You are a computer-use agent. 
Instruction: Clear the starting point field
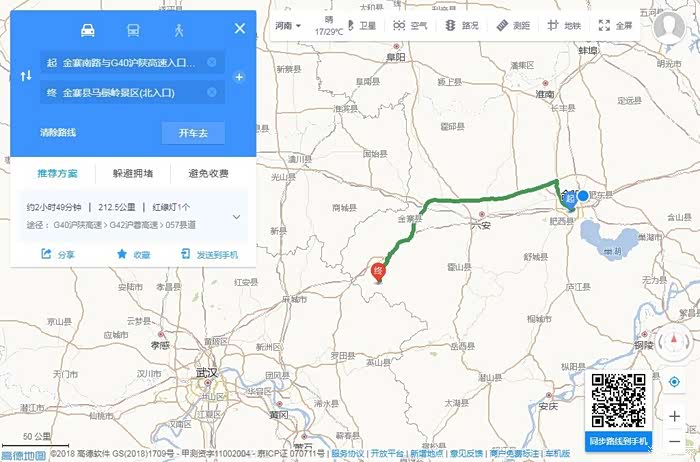point(212,62)
